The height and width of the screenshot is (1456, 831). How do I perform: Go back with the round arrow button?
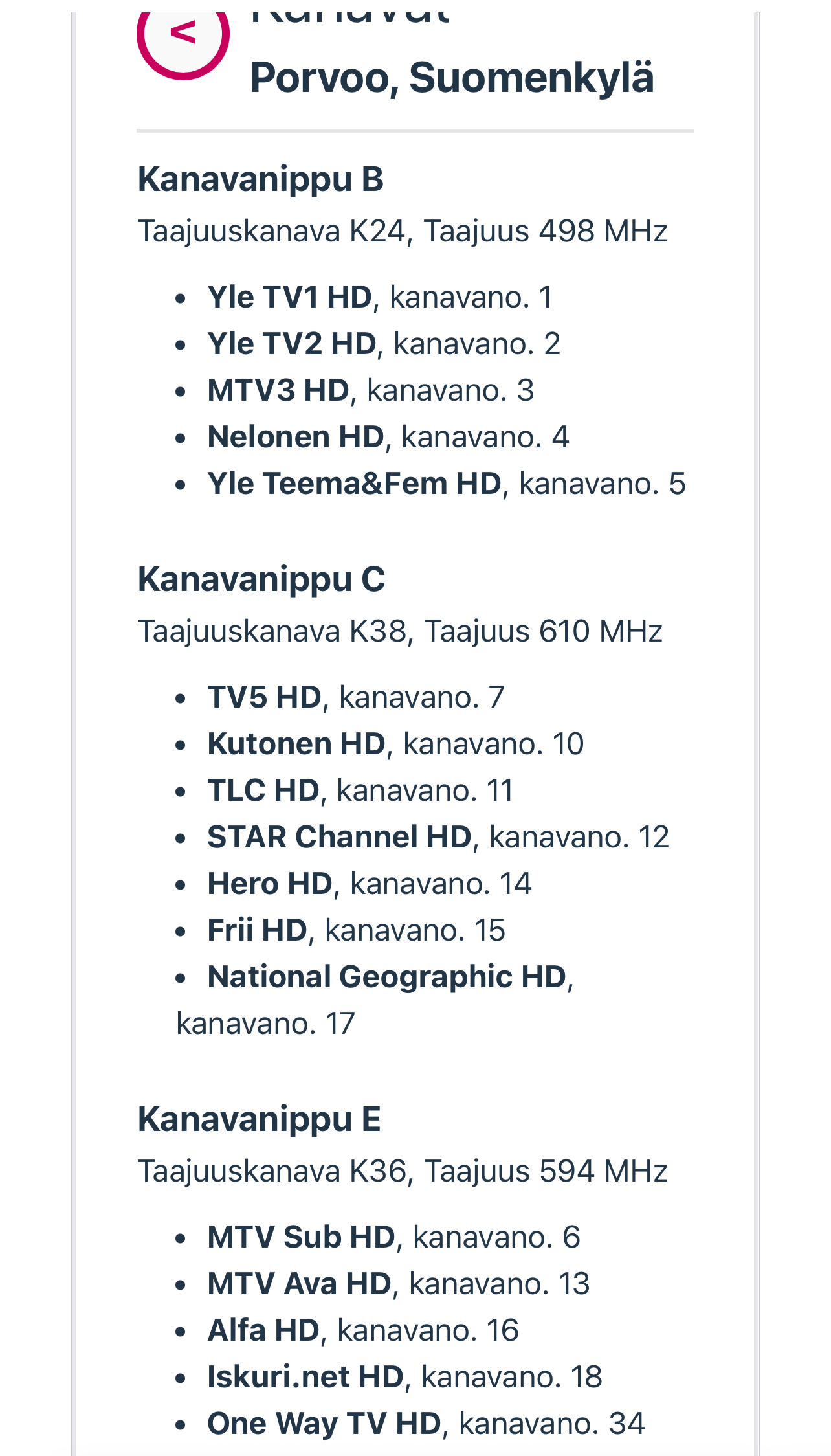point(183,39)
